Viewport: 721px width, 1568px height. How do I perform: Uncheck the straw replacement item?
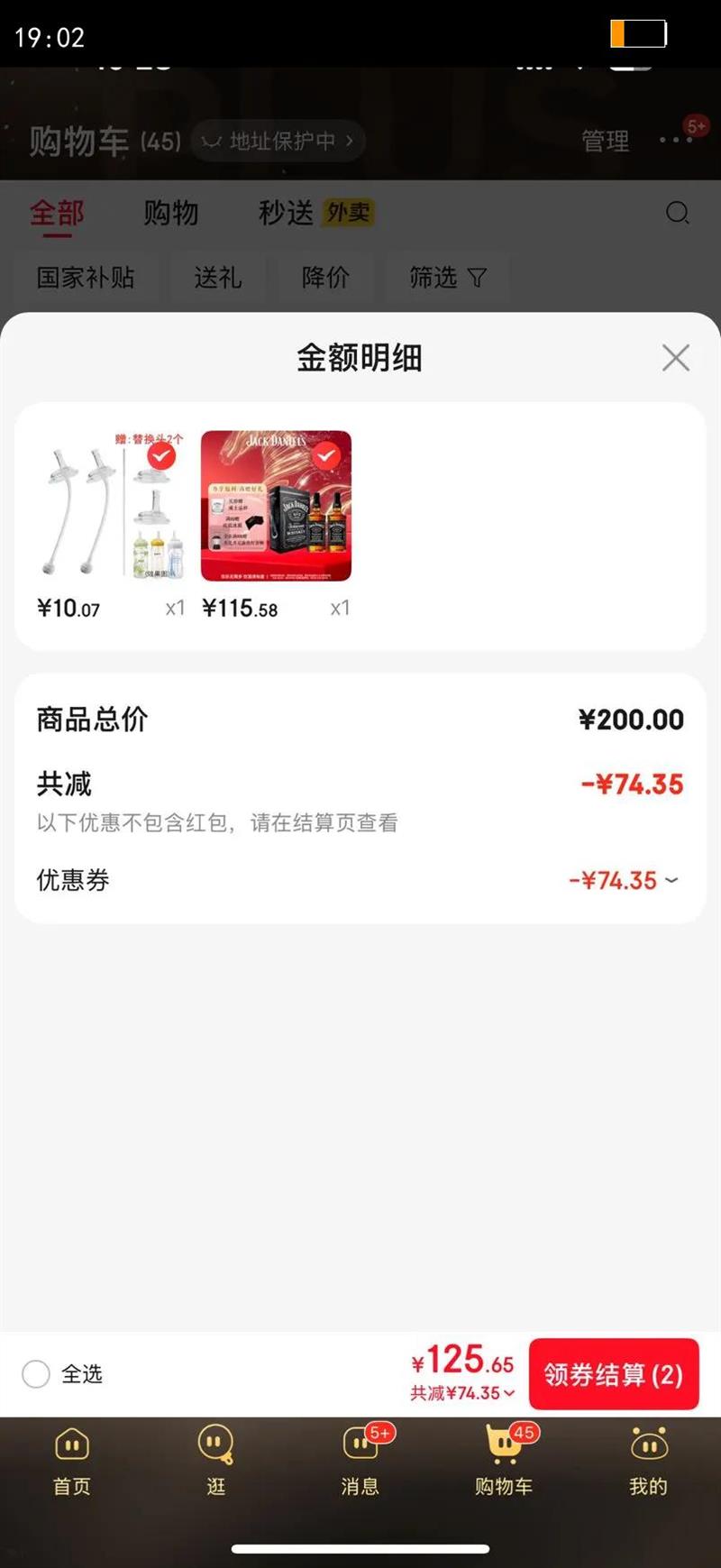[161, 456]
